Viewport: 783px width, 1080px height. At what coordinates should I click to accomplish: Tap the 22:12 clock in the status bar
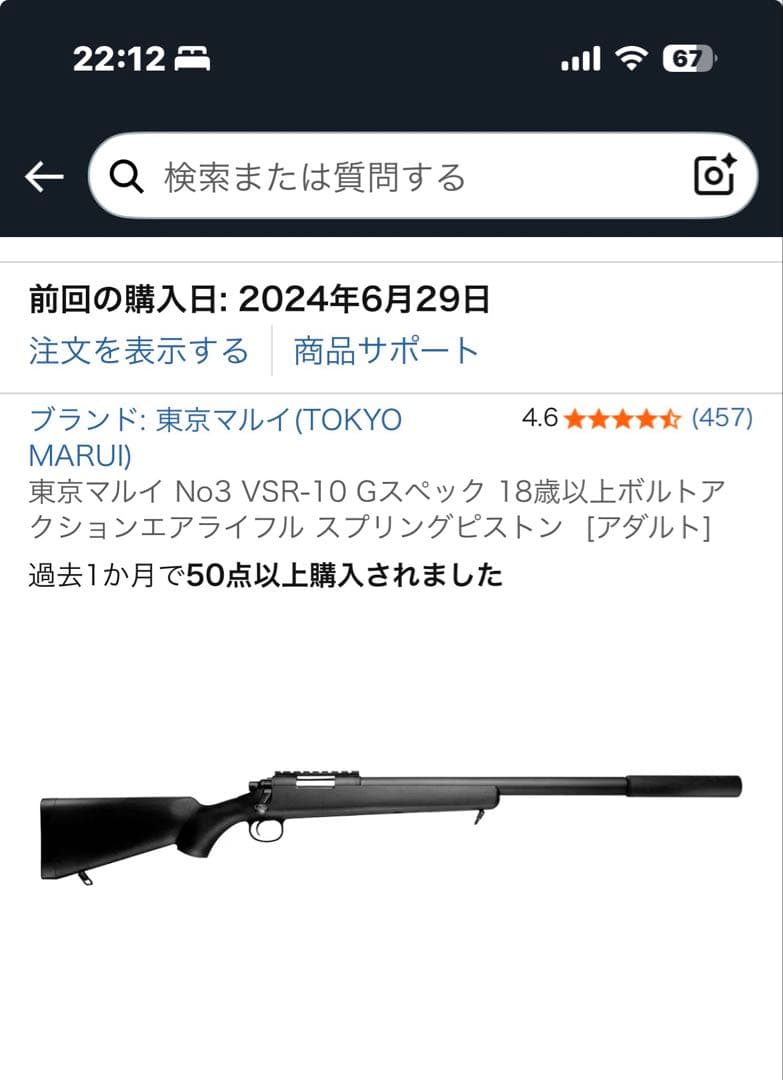115,57
